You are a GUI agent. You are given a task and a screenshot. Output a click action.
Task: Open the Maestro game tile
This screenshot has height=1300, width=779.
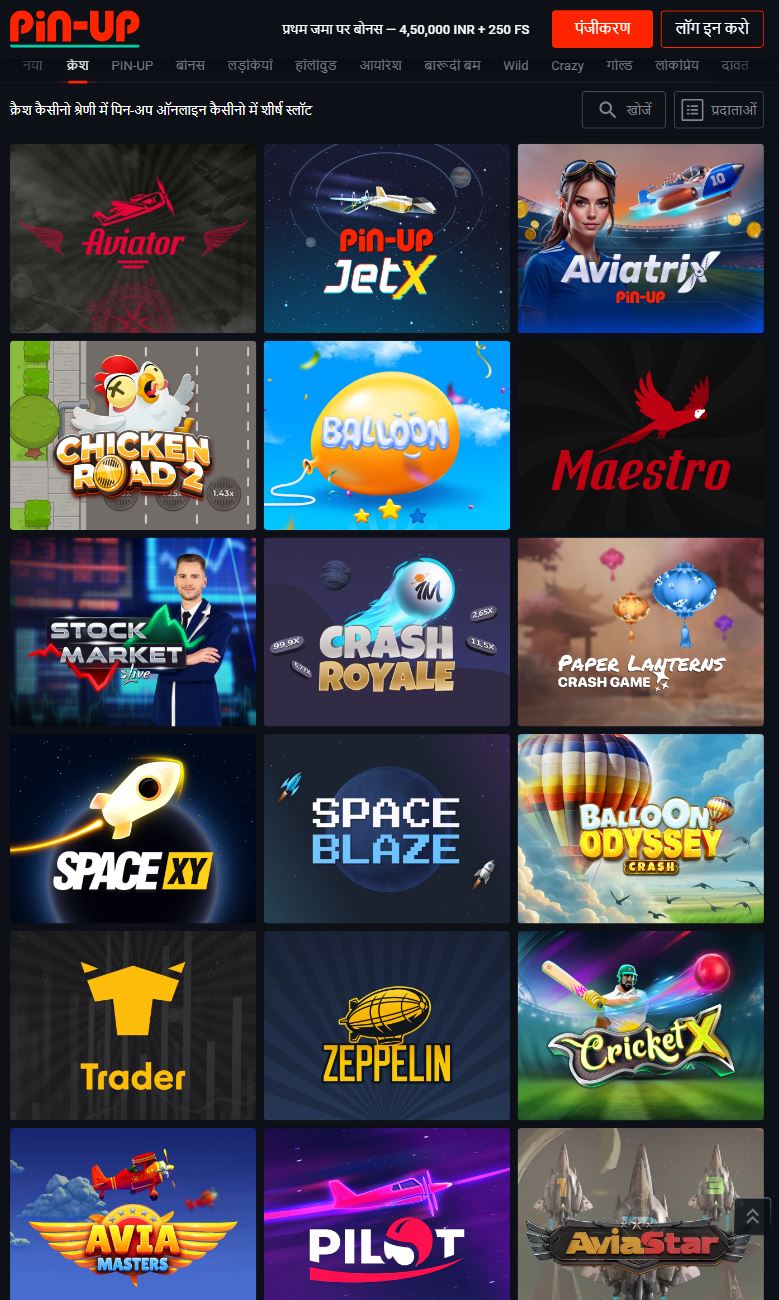[641, 435]
